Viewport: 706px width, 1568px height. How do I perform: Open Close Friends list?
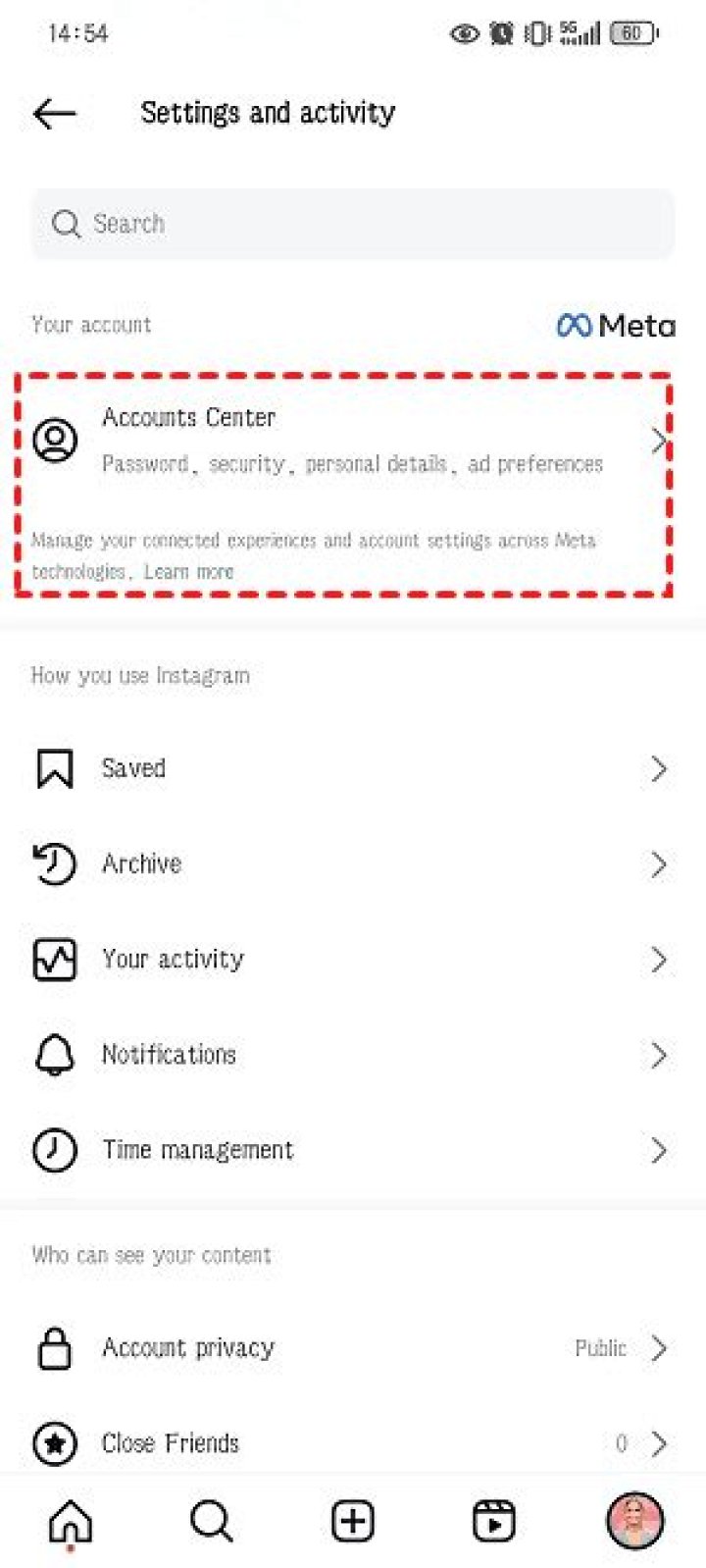point(353,1442)
